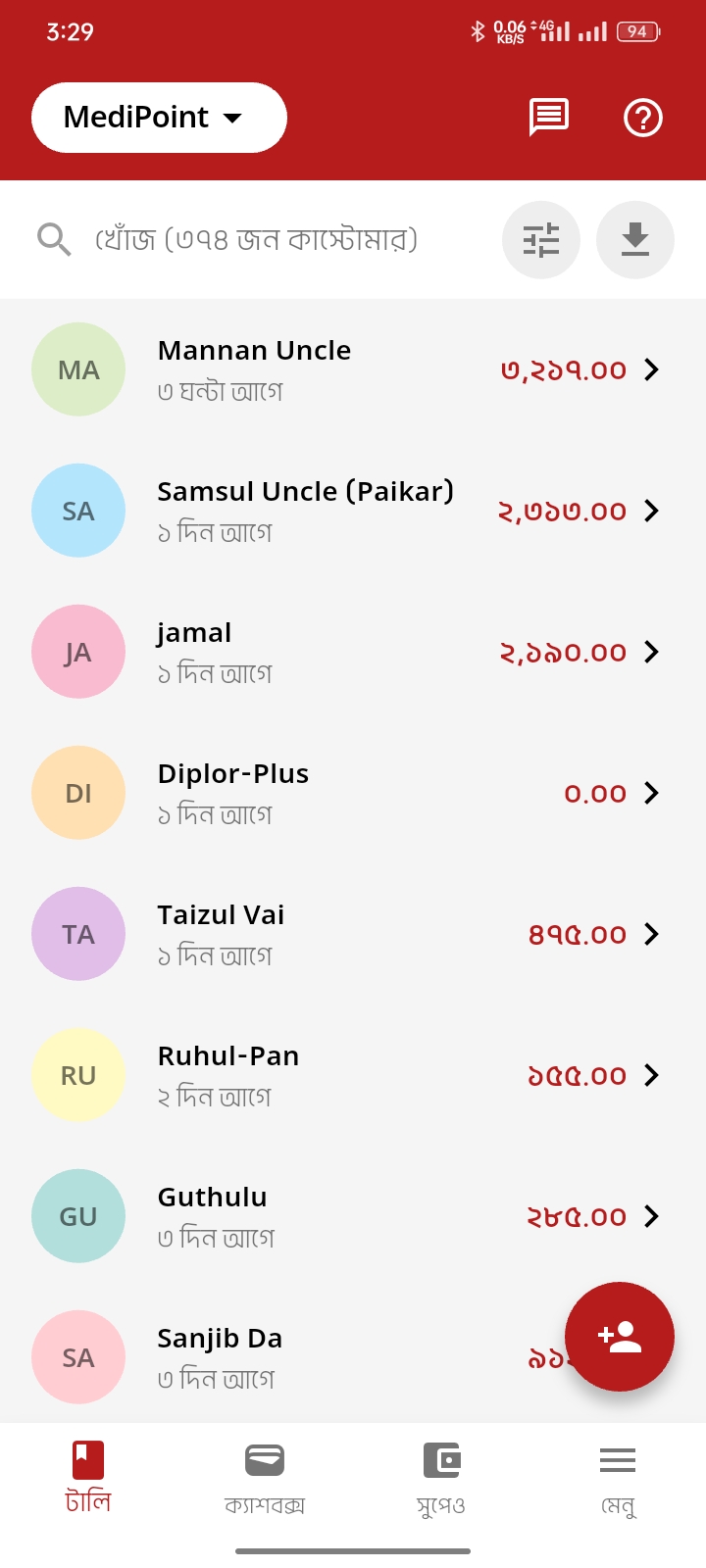706x1568 pixels.
Task: Click the help question mark icon
Action: [642, 119]
